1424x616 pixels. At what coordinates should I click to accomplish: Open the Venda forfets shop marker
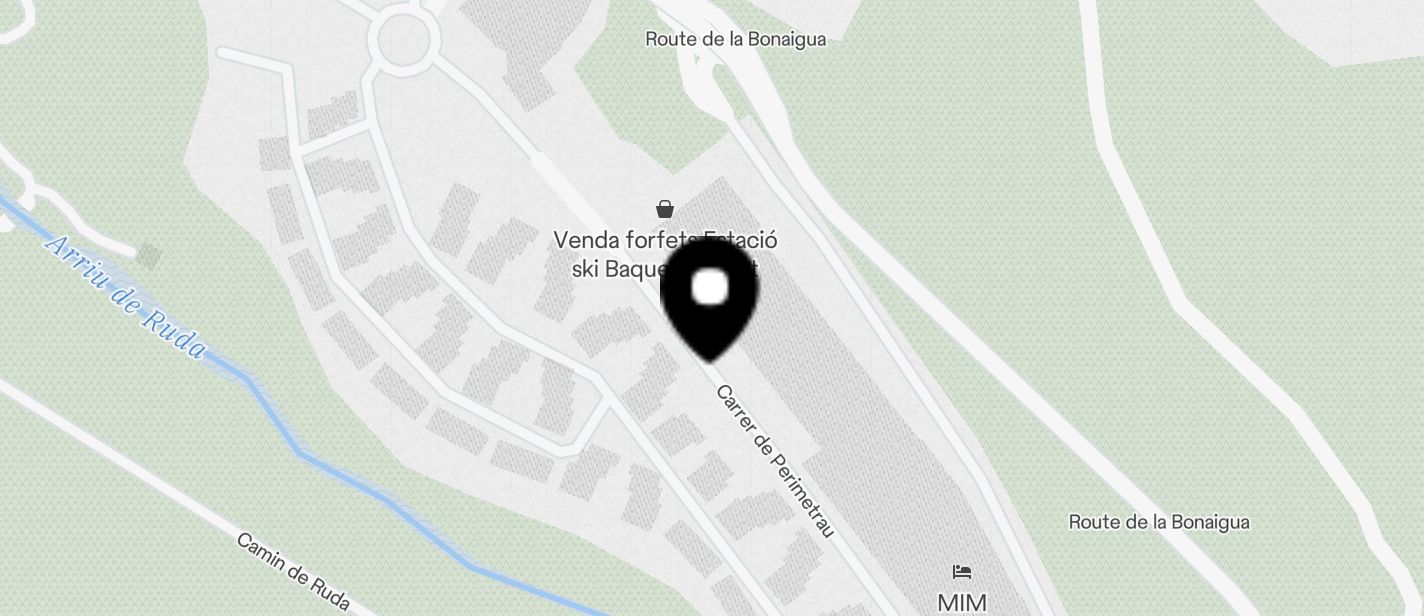pyautogui.click(x=664, y=209)
